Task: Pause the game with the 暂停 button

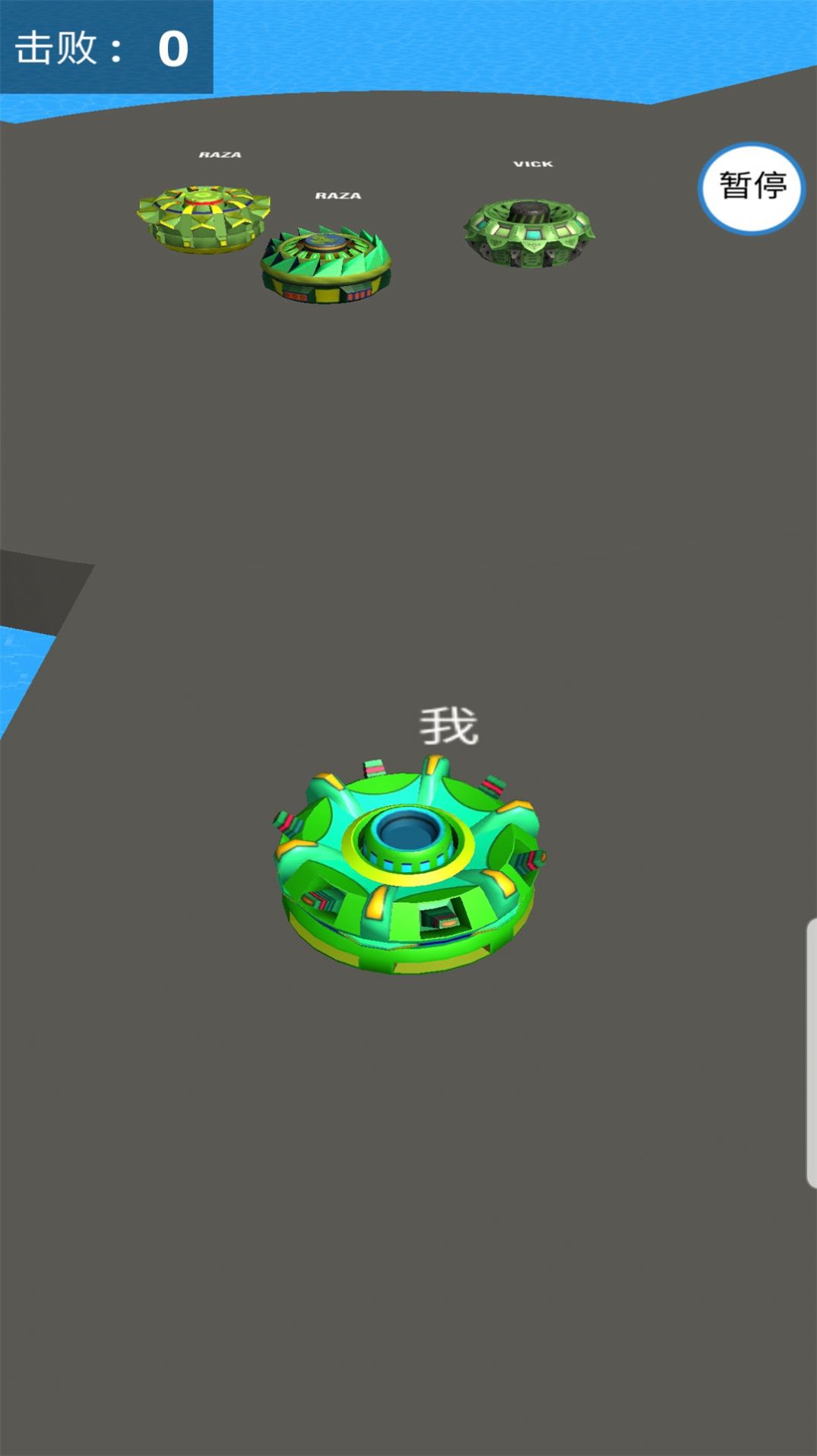Action: click(751, 187)
